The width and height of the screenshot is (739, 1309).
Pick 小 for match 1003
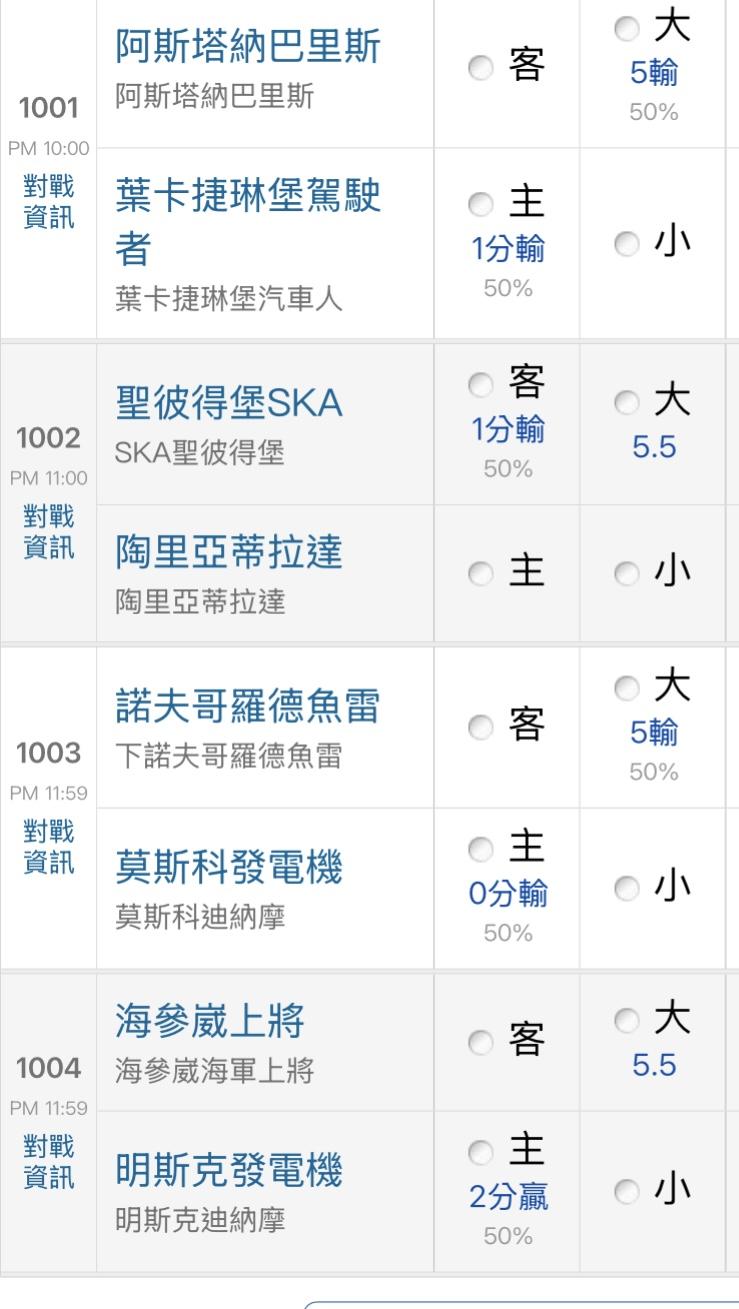[x=627, y=888]
